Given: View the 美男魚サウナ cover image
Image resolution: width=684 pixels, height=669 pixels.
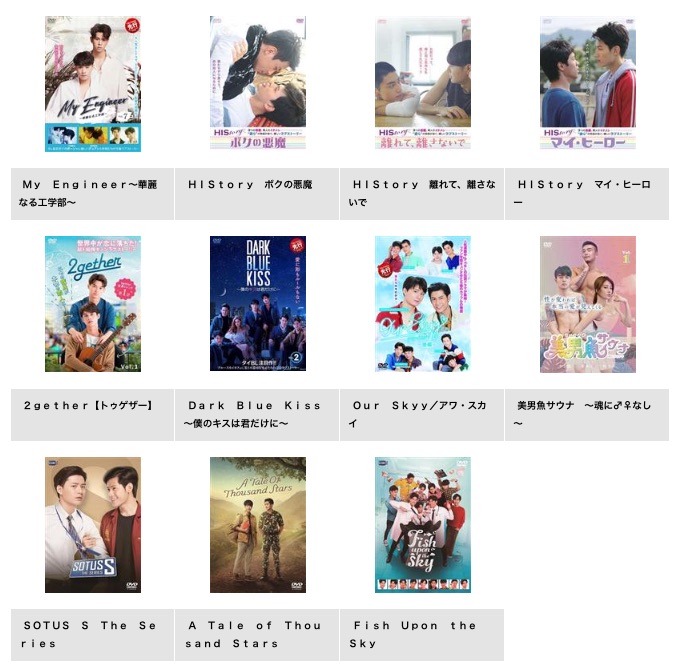Looking at the screenshot, I should (x=587, y=304).
